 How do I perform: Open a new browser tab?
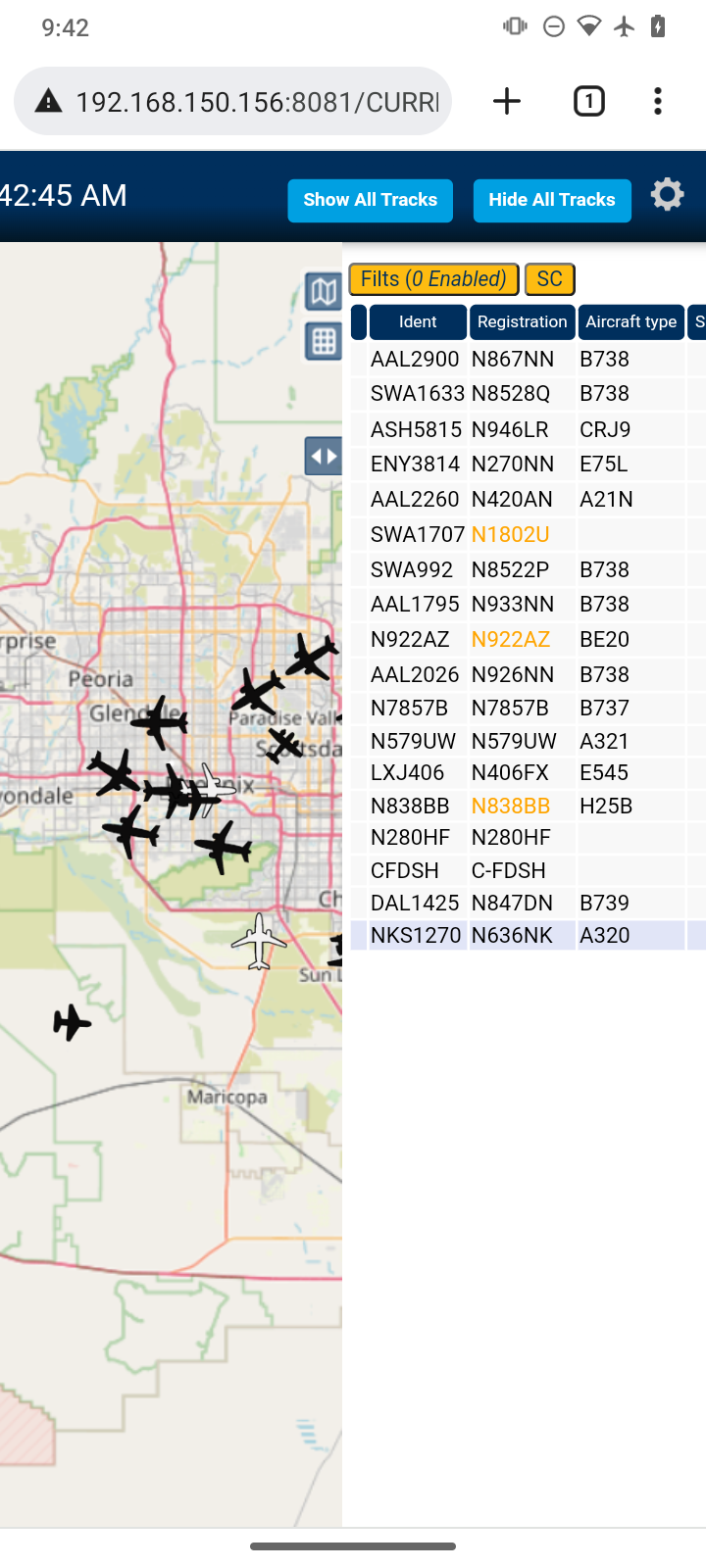coord(507,101)
